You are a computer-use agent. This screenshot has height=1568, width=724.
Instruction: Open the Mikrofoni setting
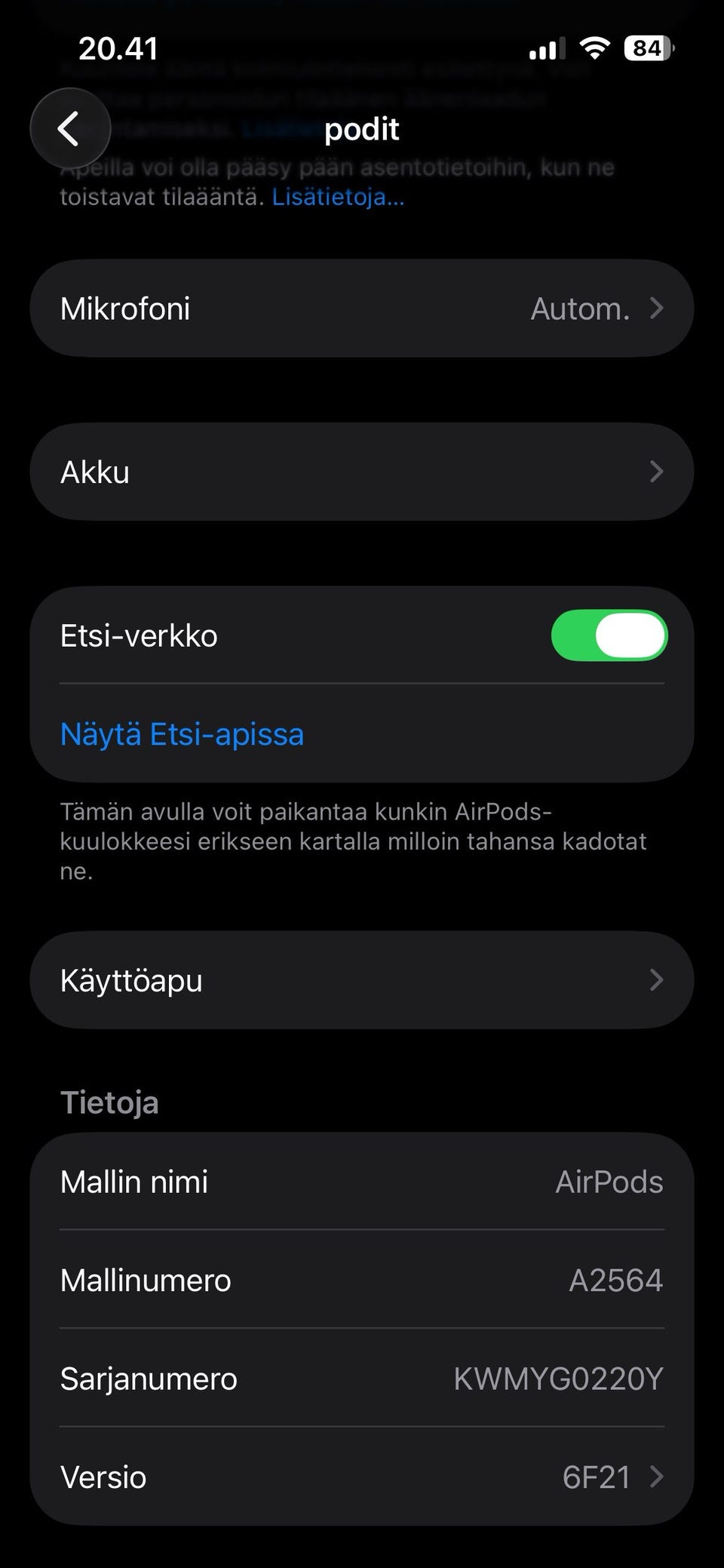[x=362, y=309]
